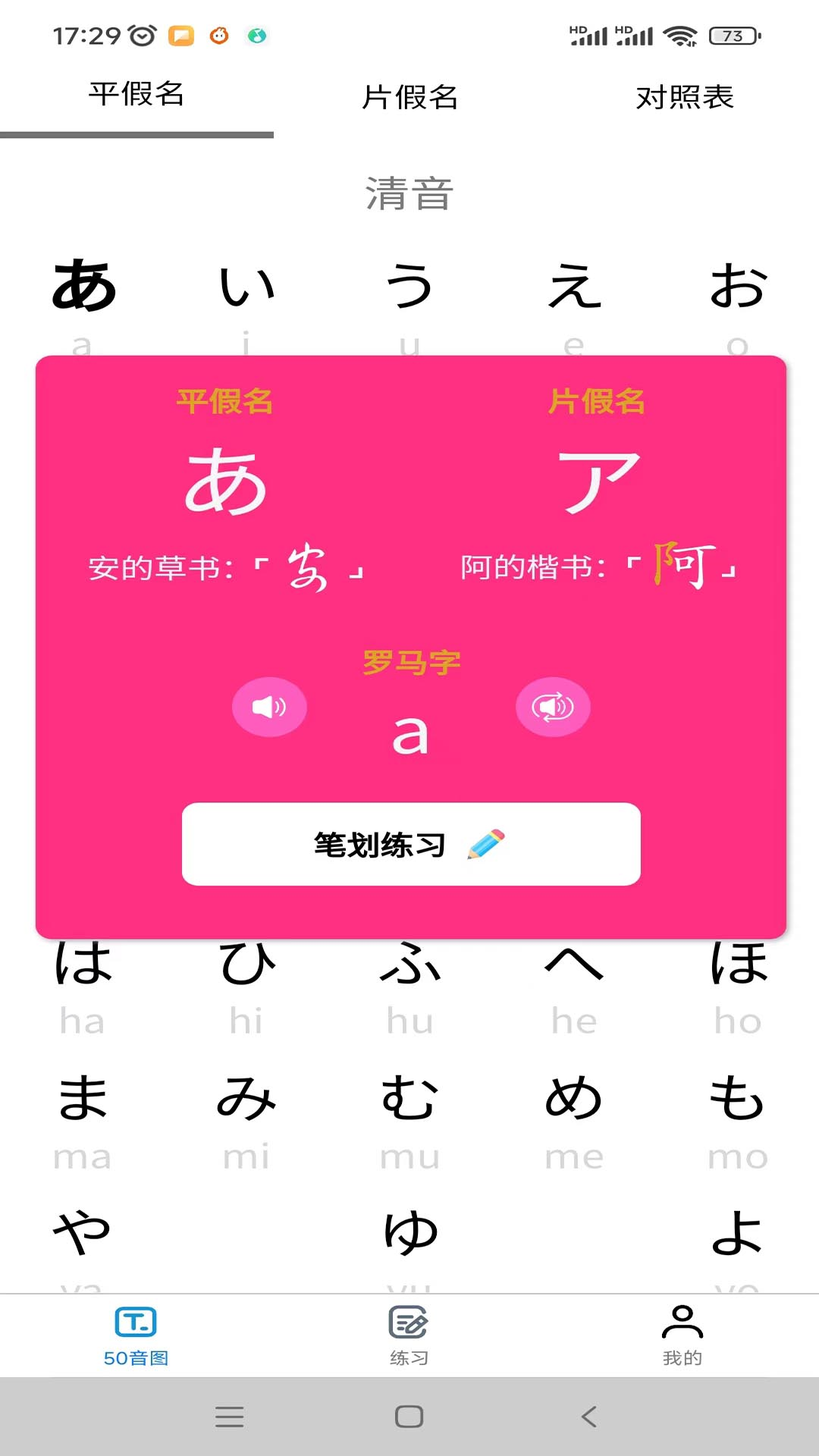This screenshot has height=1456, width=819.
Task: Open 笔划练习 stroke practice
Action: point(411,844)
